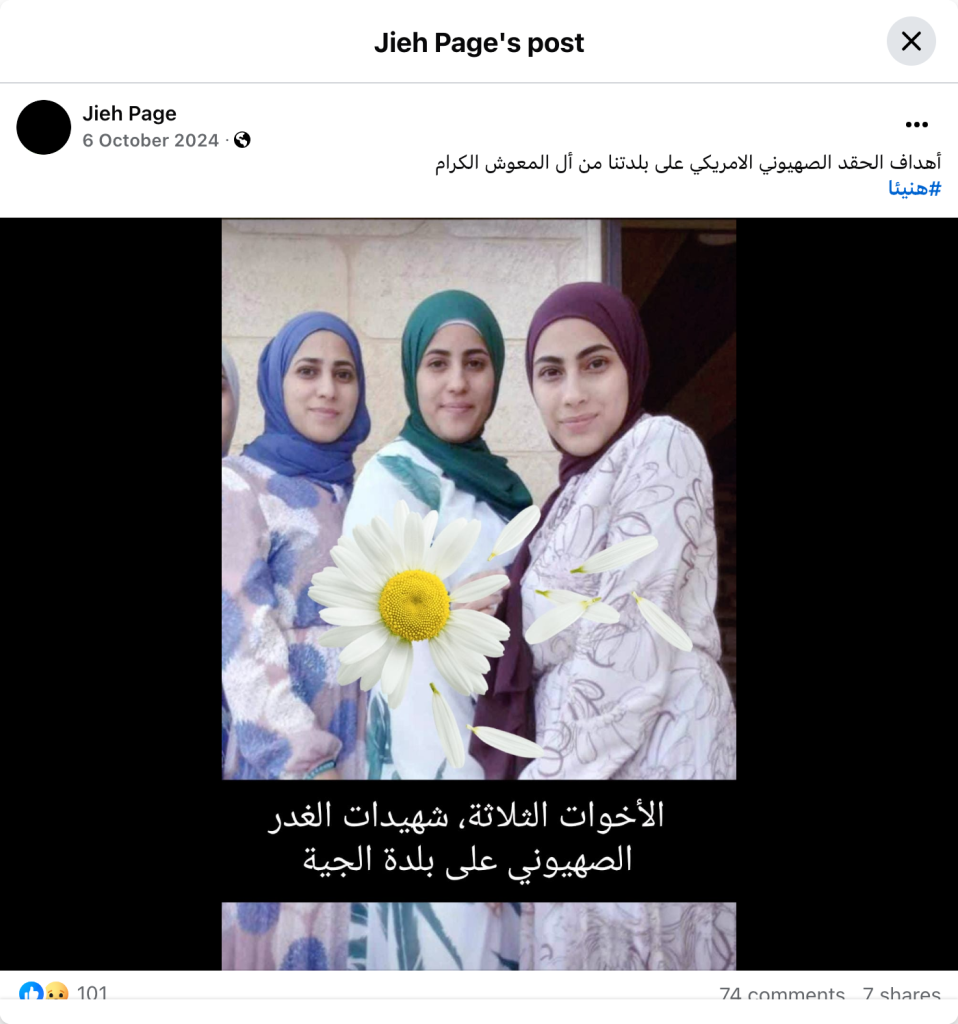Open the 6 October 2024 post timestamp
Image resolution: width=958 pixels, height=1024 pixels.
(x=150, y=141)
